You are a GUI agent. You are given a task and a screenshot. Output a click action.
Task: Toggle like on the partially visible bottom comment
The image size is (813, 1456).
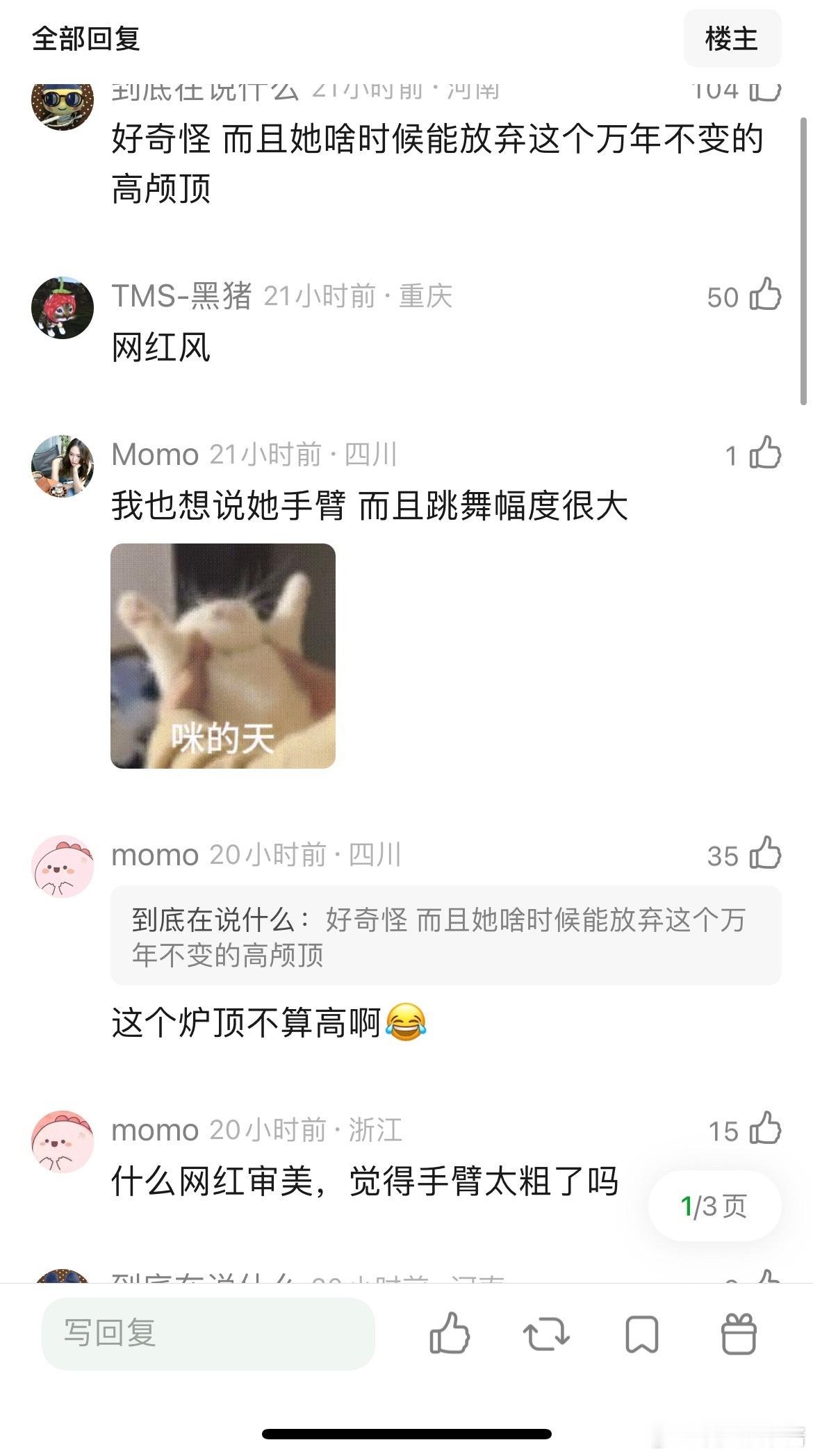click(x=768, y=1279)
